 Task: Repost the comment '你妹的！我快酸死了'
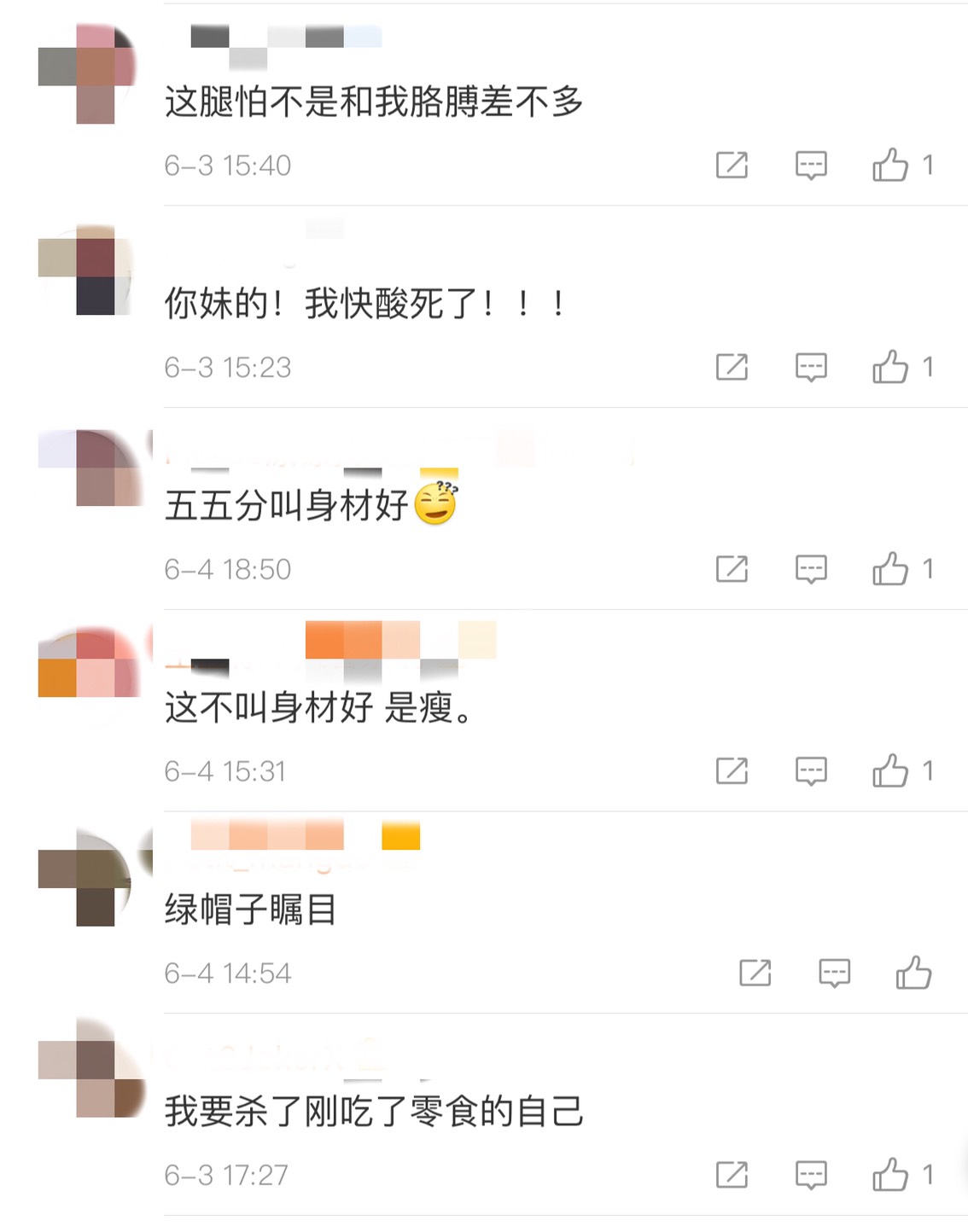732,367
